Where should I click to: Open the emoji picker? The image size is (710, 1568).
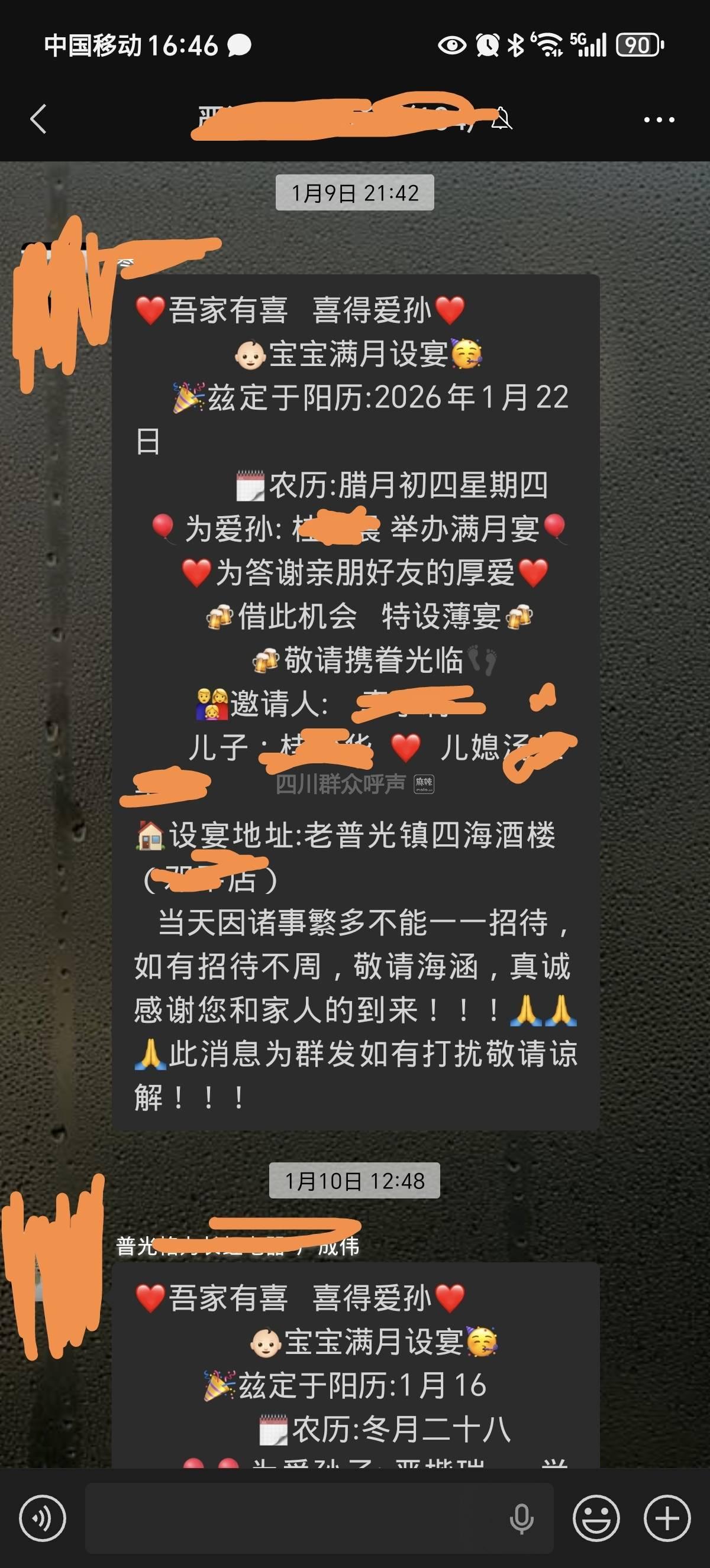pyautogui.click(x=596, y=1518)
